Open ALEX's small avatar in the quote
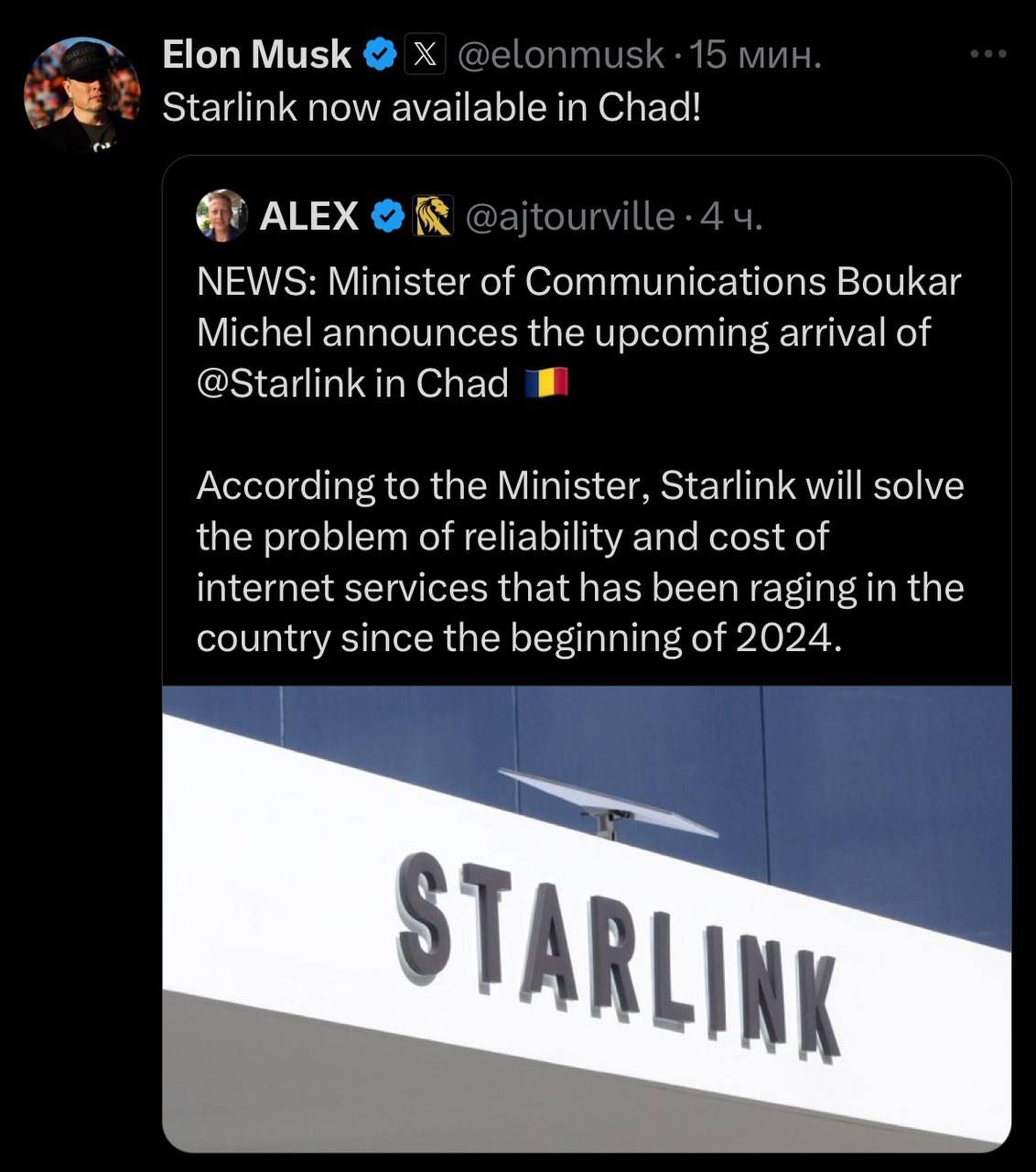The height and width of the screenshot is (1172, 1036). [221, 216]
